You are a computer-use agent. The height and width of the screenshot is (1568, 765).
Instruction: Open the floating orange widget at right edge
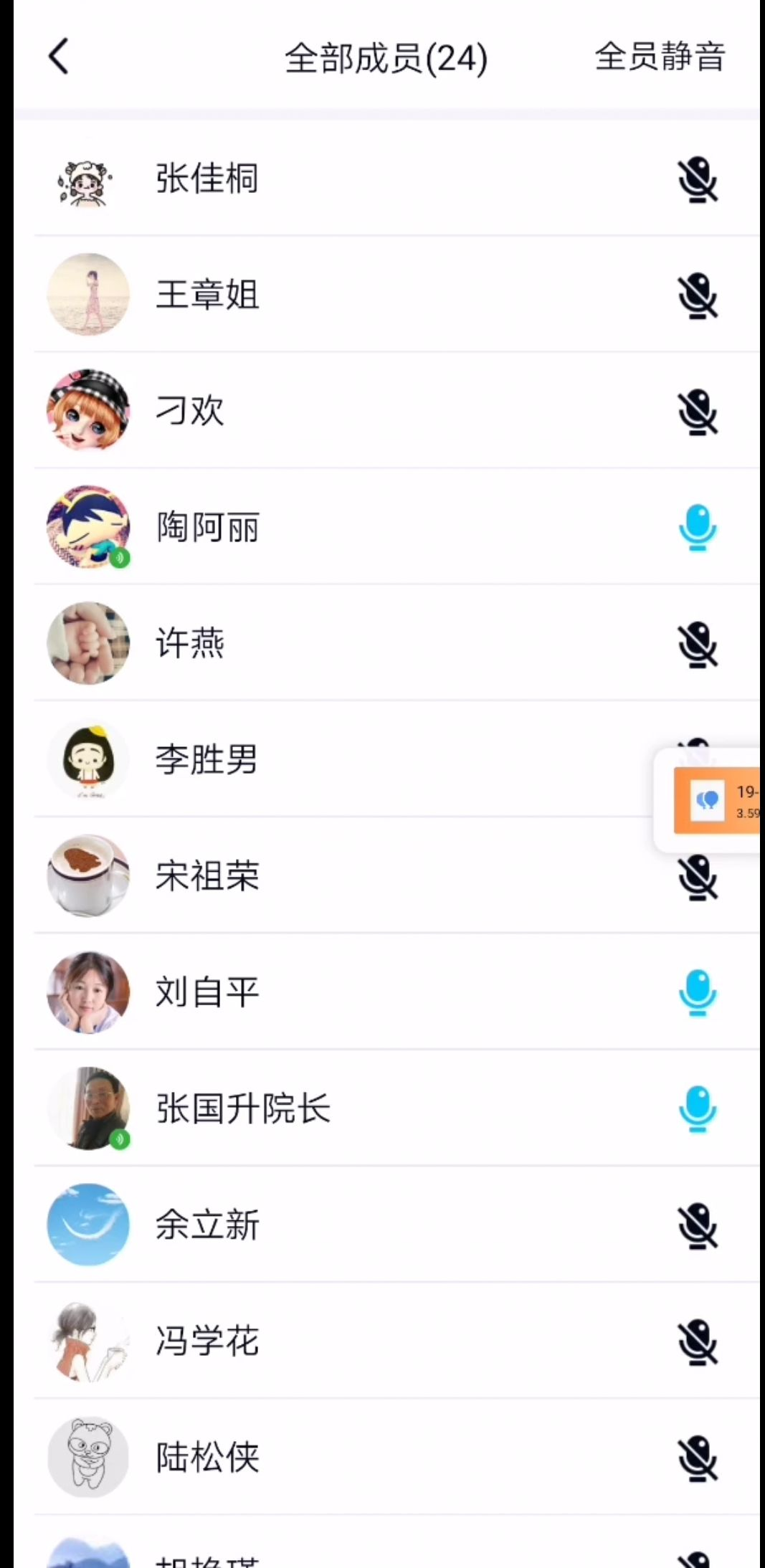pyautogui.click(x=716, y=800)
